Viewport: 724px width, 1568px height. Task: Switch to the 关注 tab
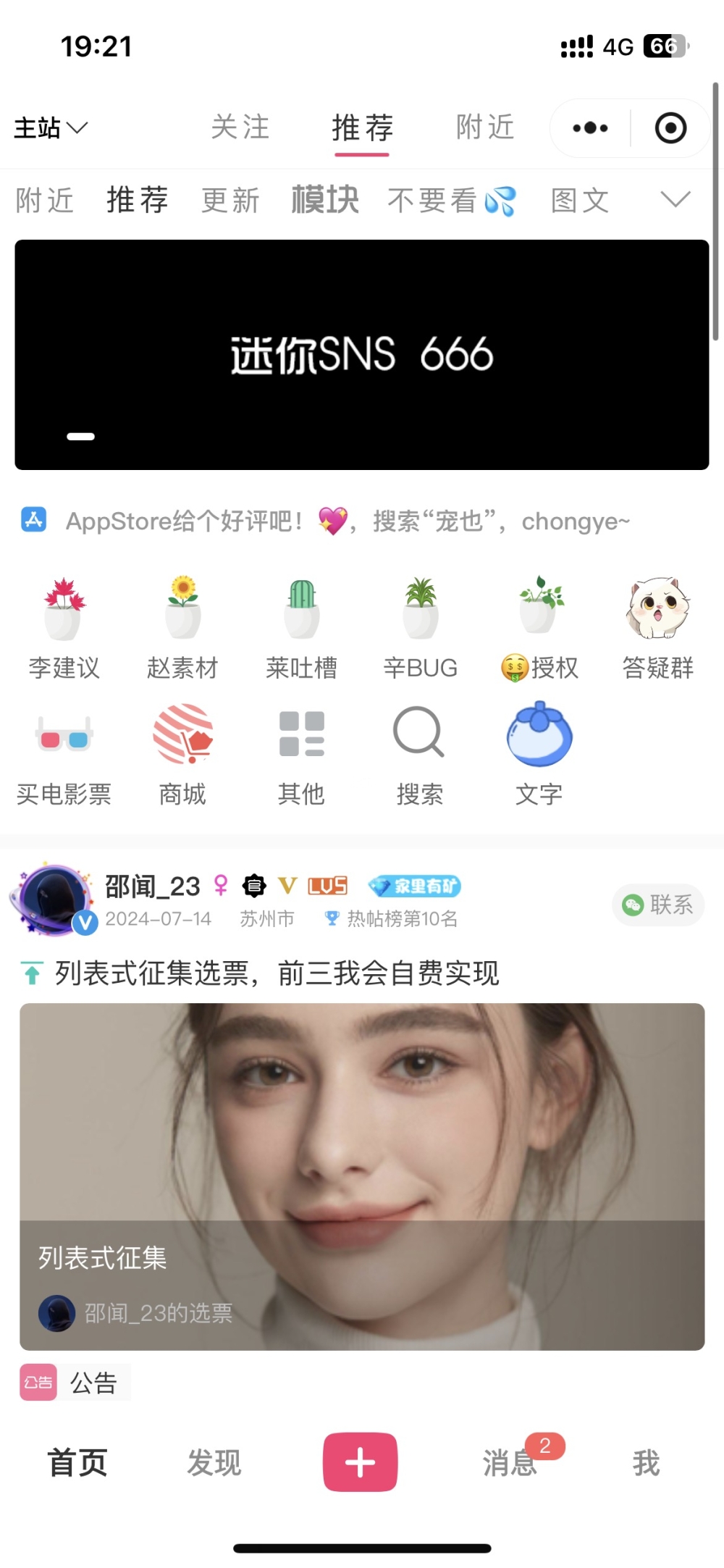(x=240, y=127)
